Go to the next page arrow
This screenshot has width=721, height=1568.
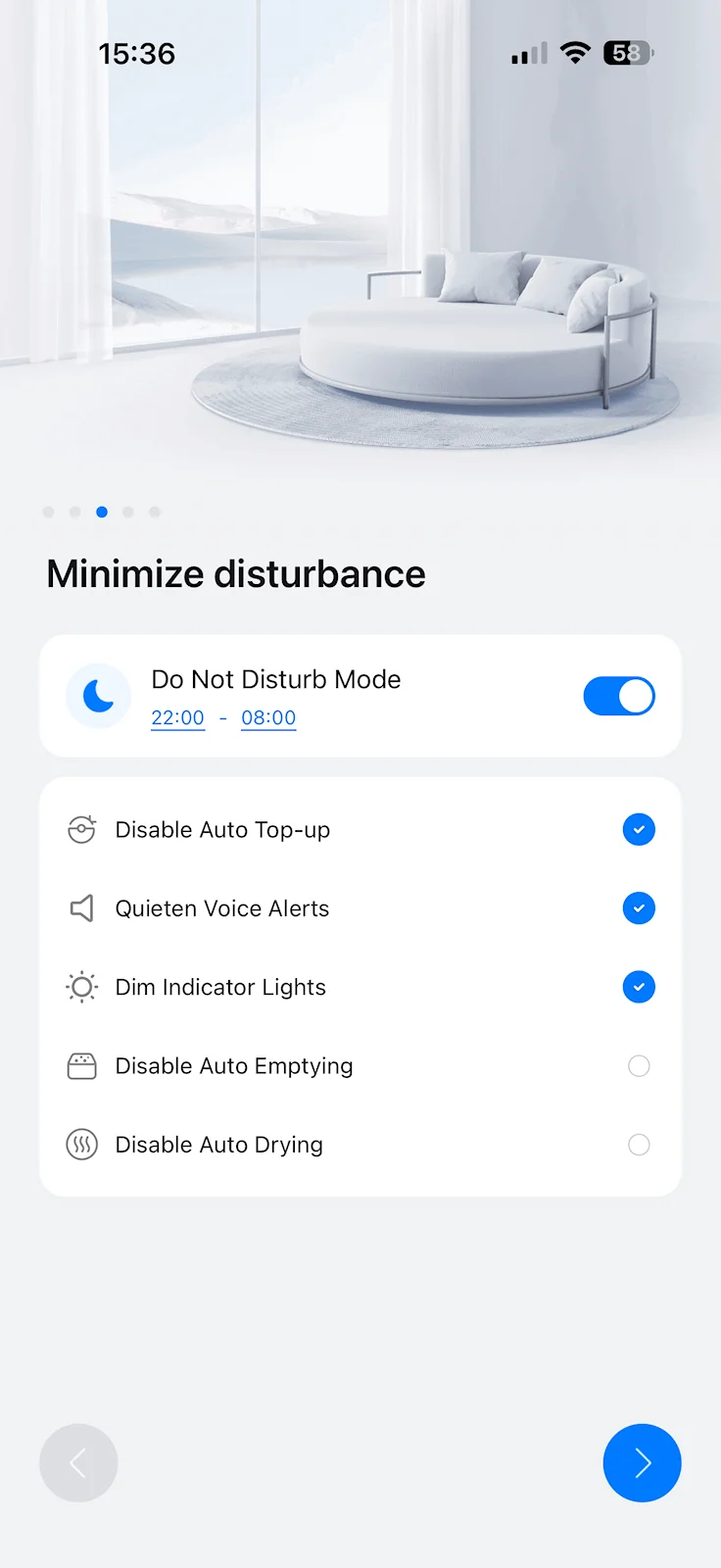point(642,1463)
